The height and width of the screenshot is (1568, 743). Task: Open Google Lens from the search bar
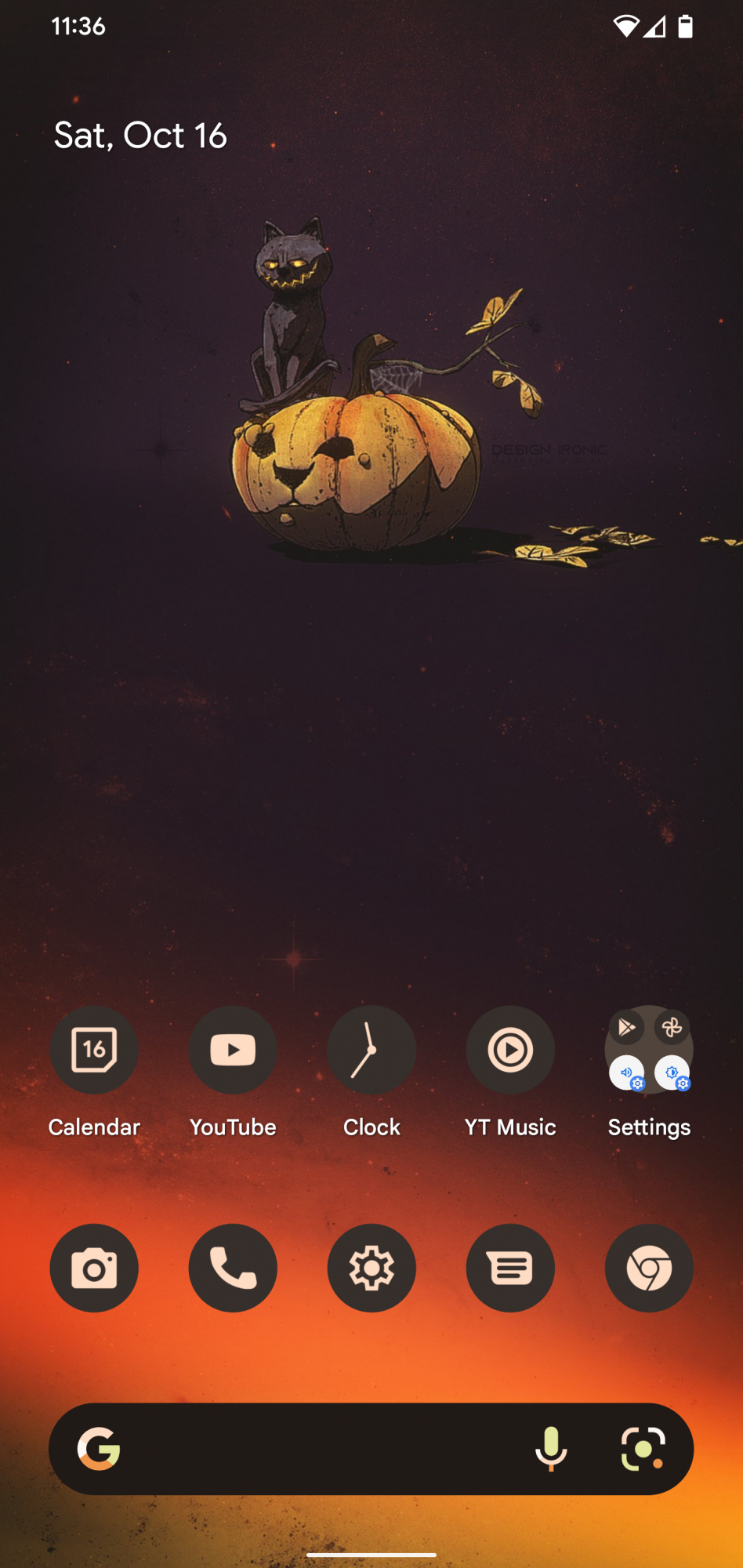tap(643, 1449)
